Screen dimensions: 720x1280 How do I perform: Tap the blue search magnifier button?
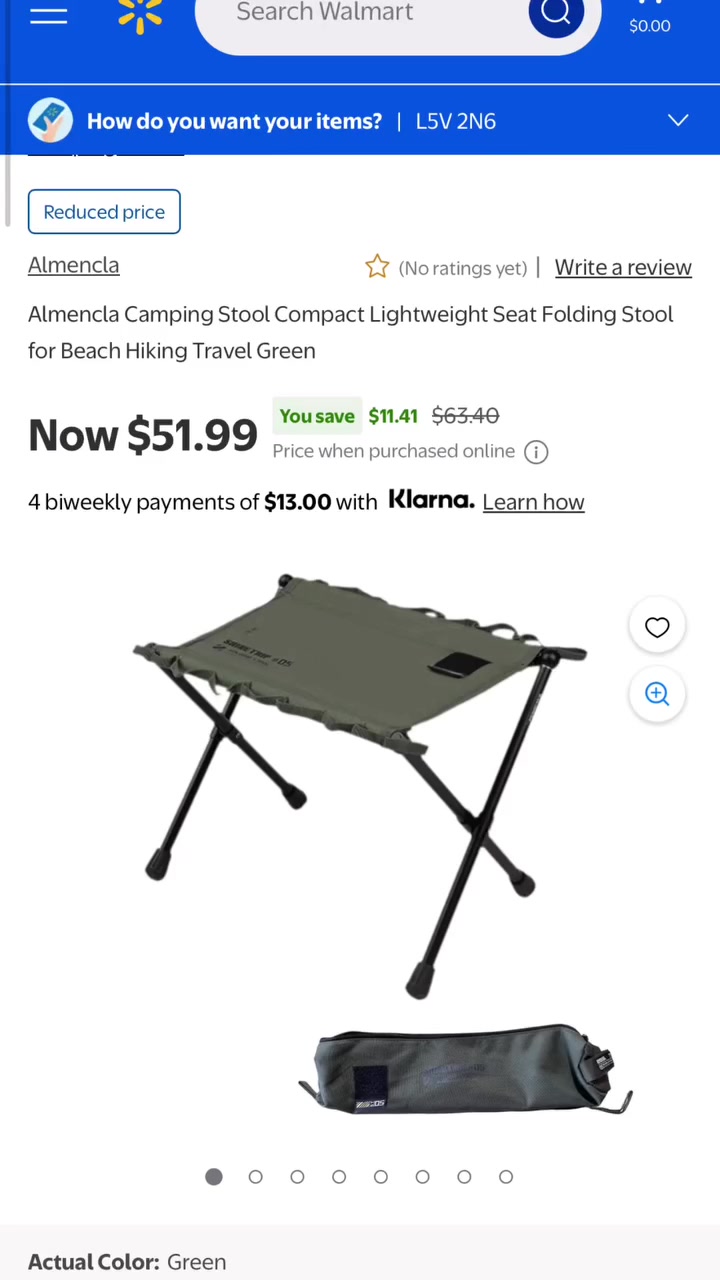pyautogui.click(x=556, y=14)
